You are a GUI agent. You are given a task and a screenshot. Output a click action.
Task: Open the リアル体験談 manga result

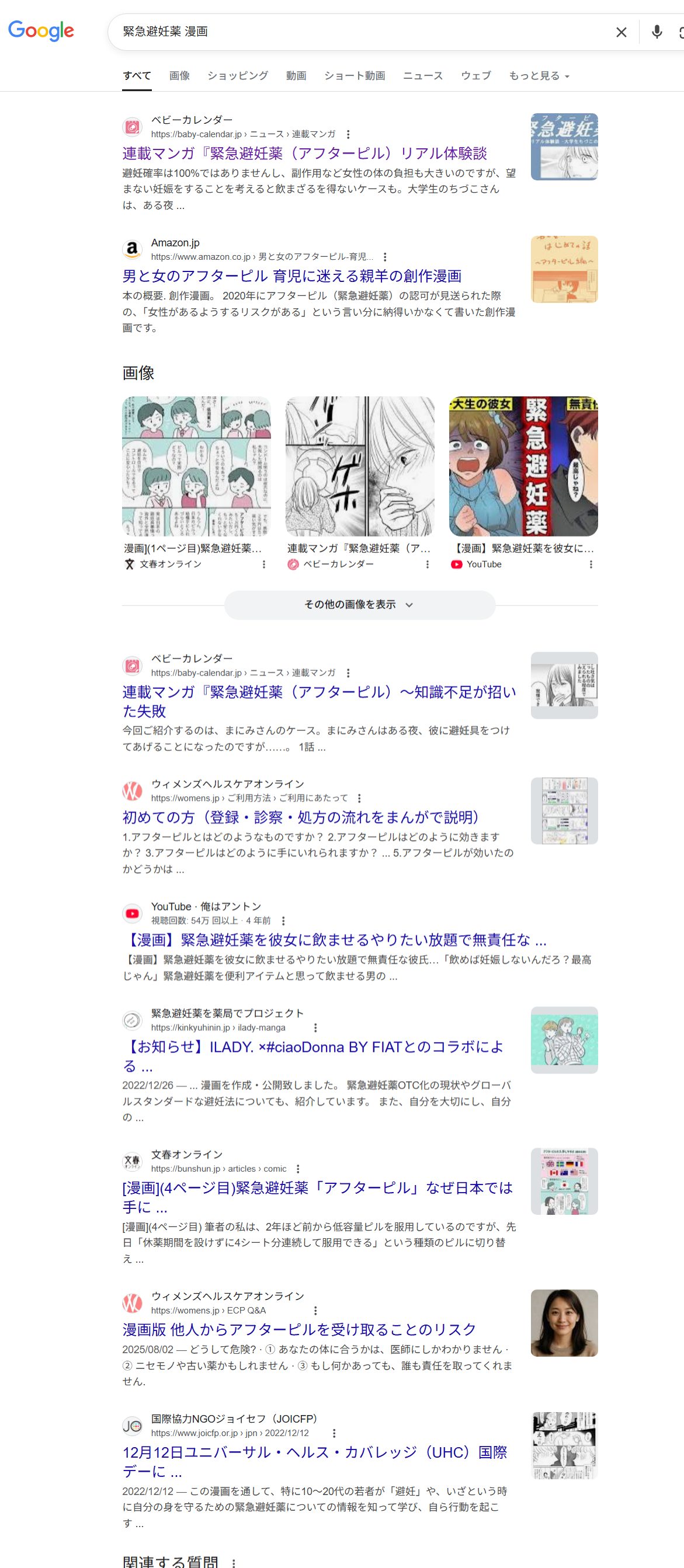pos(304,154)
